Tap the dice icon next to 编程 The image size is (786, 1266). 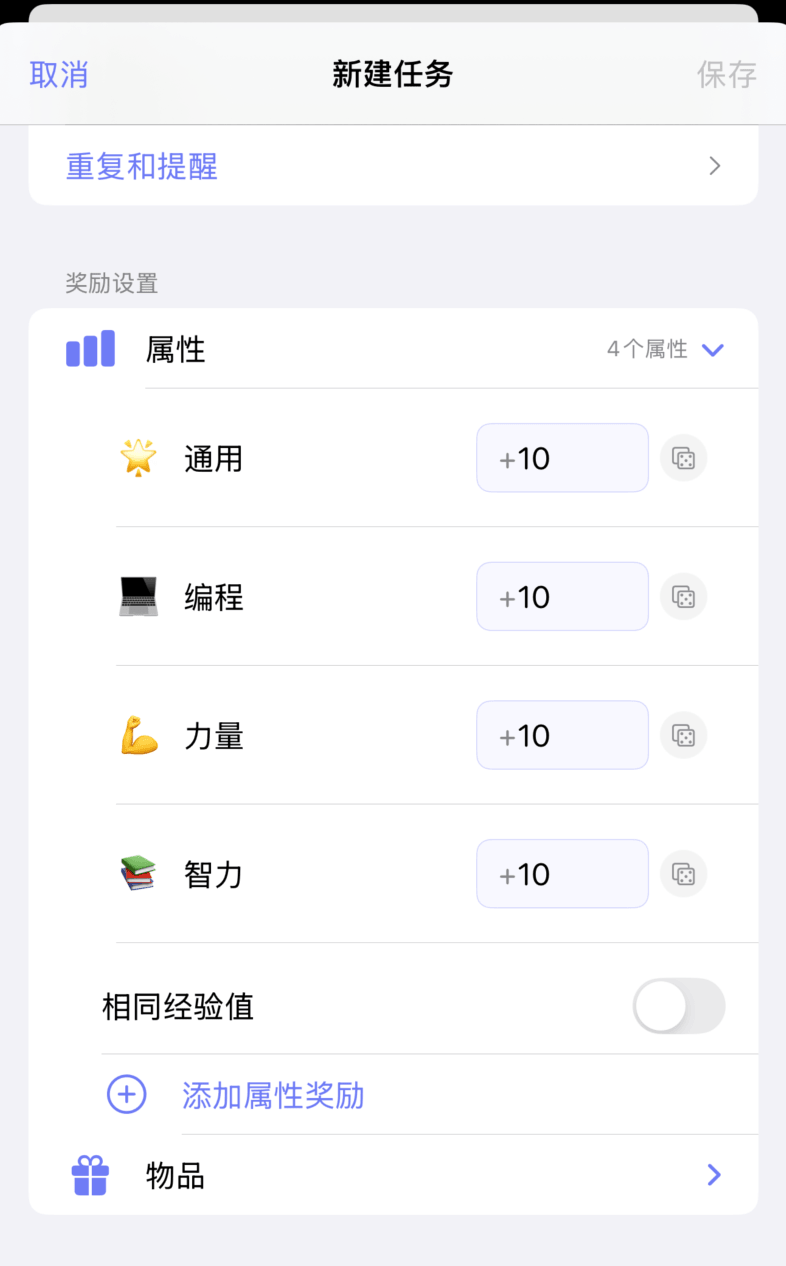684,597
